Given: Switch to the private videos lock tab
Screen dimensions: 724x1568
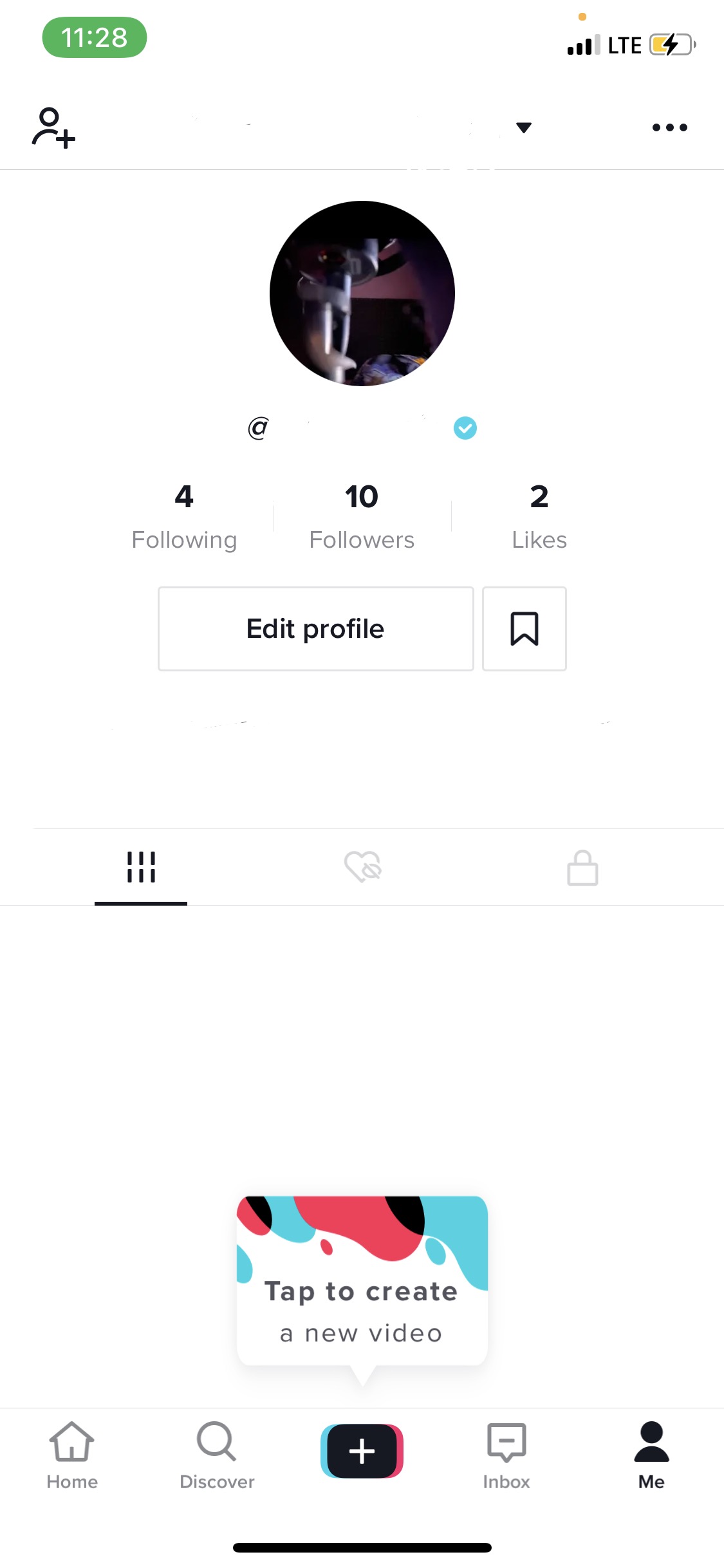Looking at the screenshot, I should click(x=582, y=867).
